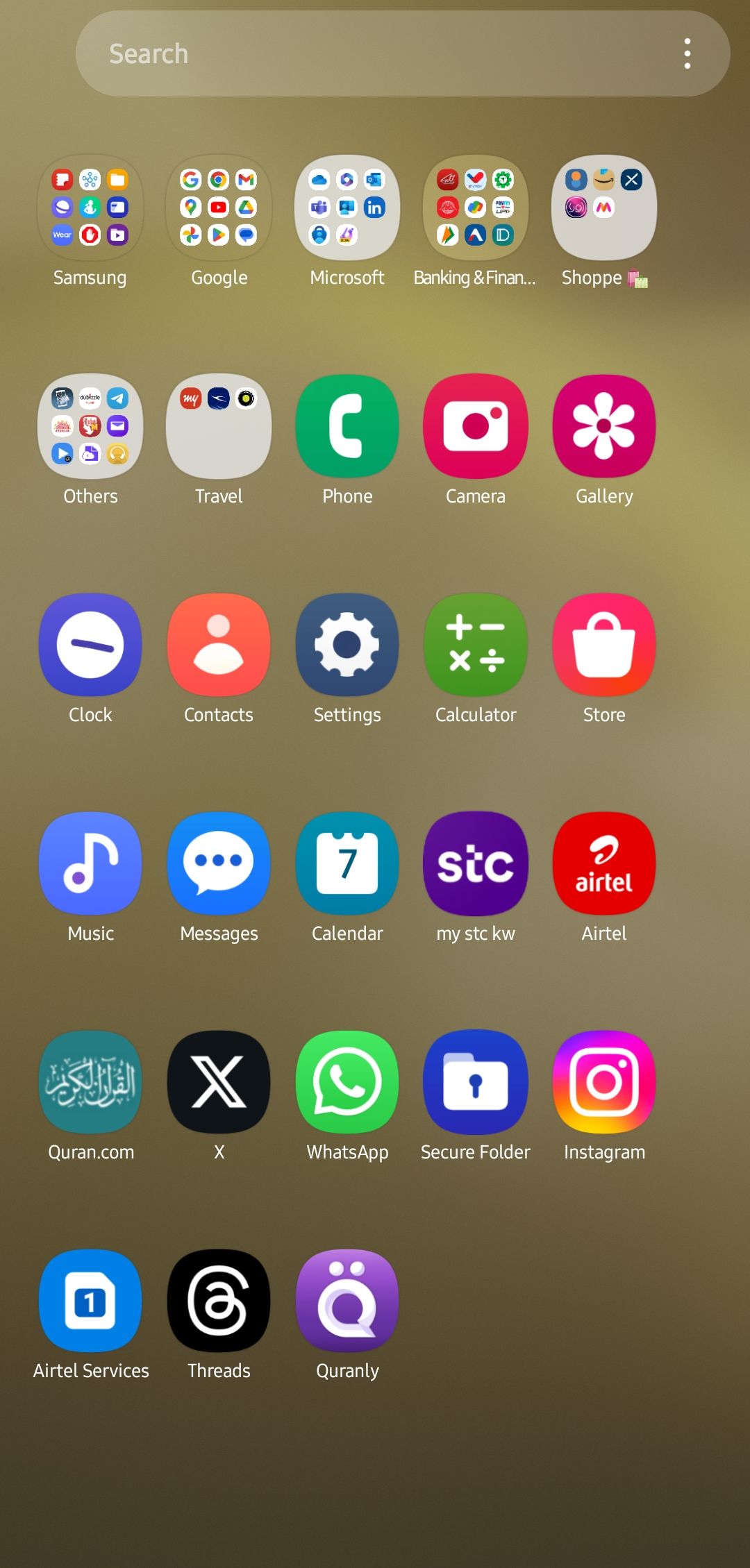The width and height of the screenshot is (750, 1568).
Task: Launch the Threads app
Action: pos(219,1299)
